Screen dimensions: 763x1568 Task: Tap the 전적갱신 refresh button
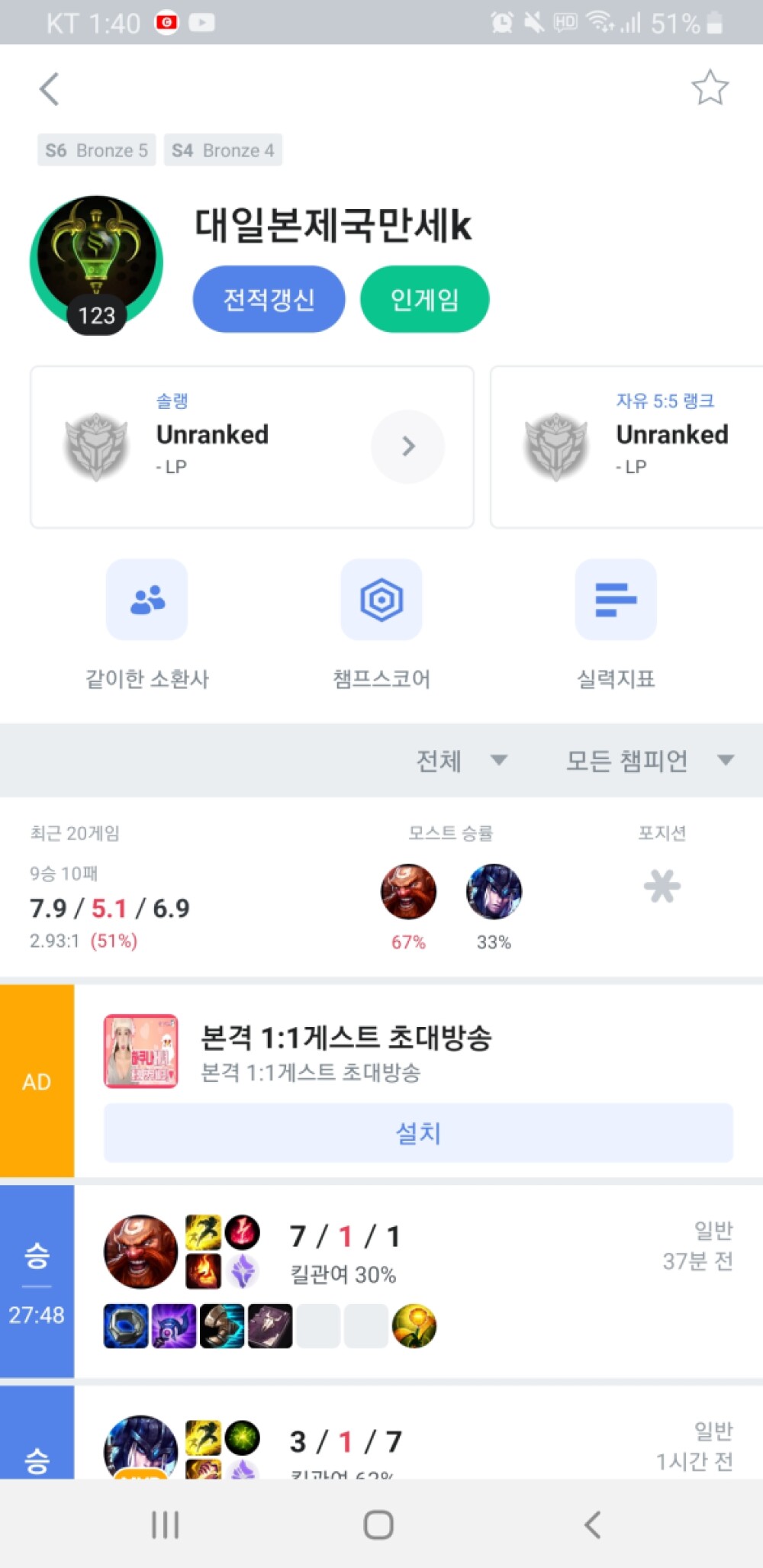pos(269,299)
